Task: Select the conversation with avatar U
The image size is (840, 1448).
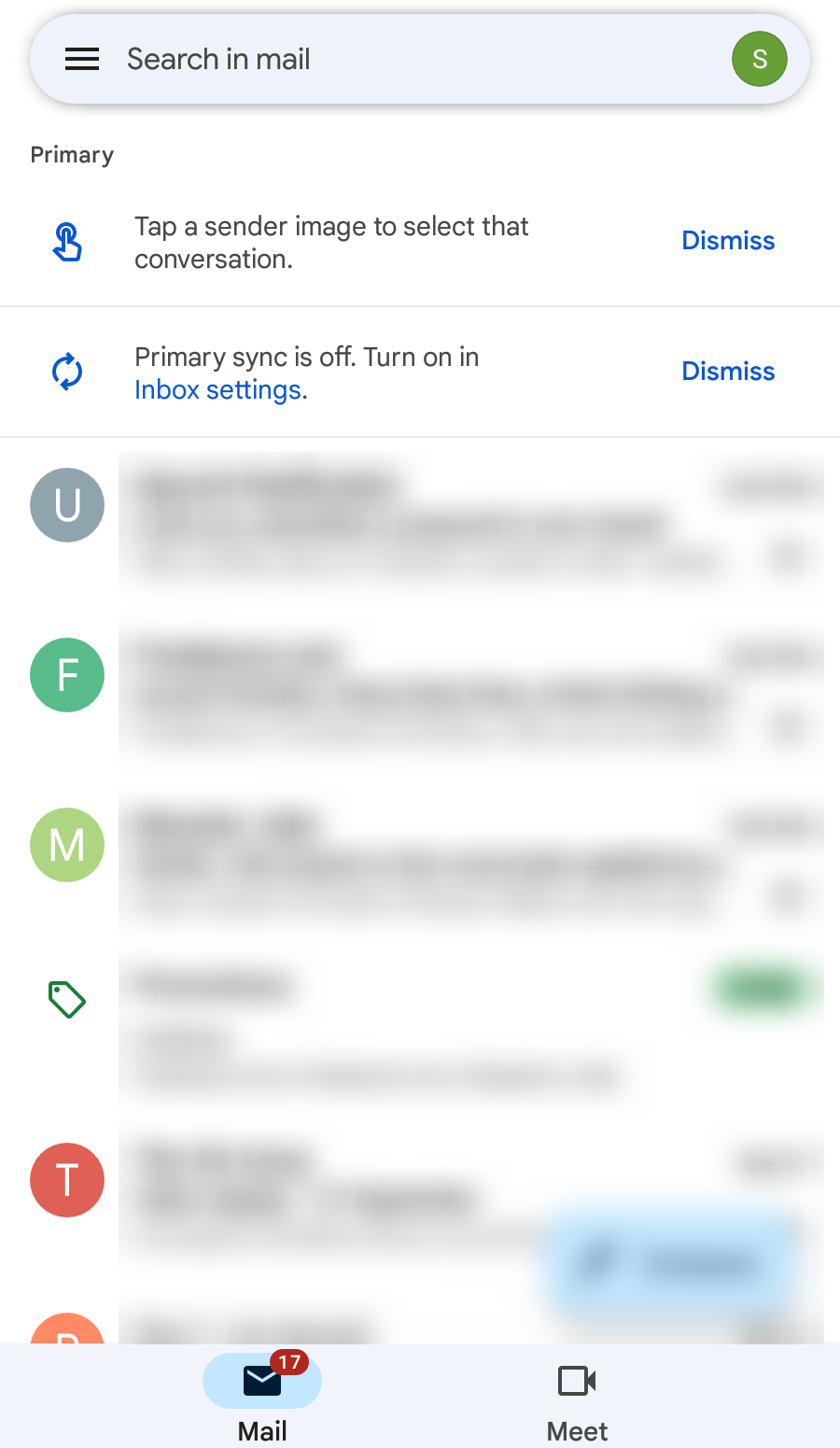Action: 67,505
